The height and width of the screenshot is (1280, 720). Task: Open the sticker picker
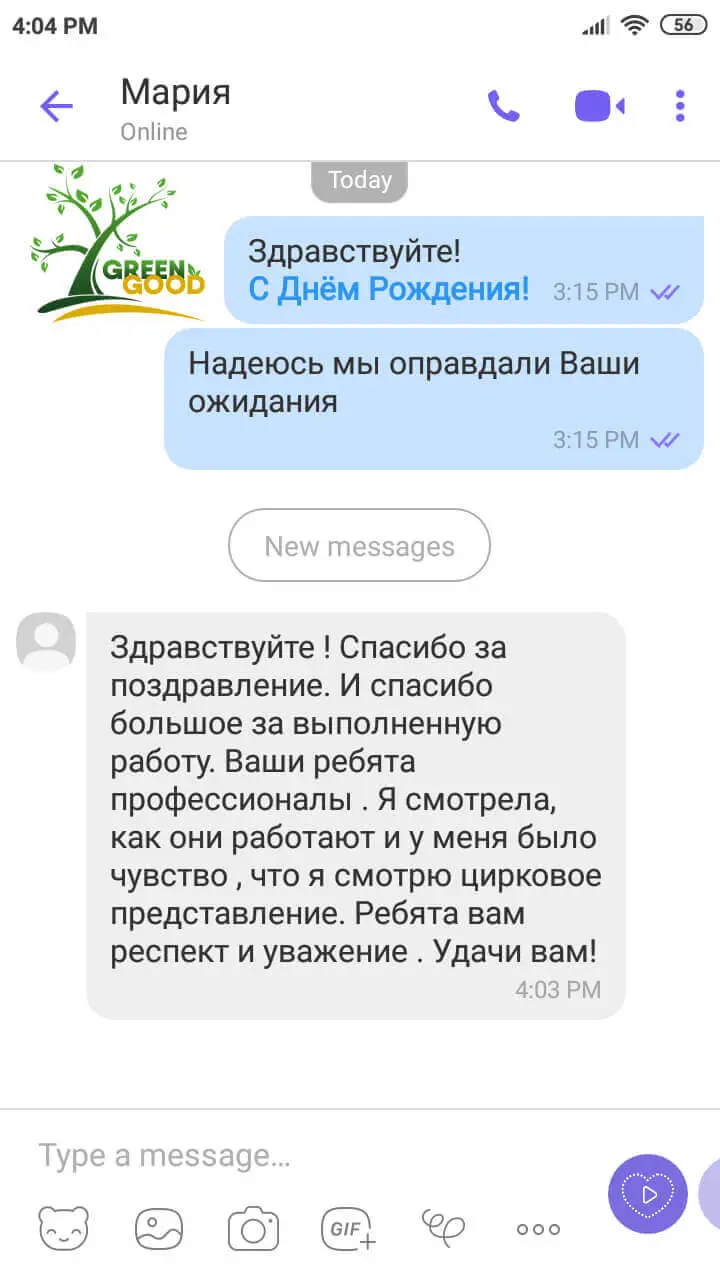[x=63, y=1229]
